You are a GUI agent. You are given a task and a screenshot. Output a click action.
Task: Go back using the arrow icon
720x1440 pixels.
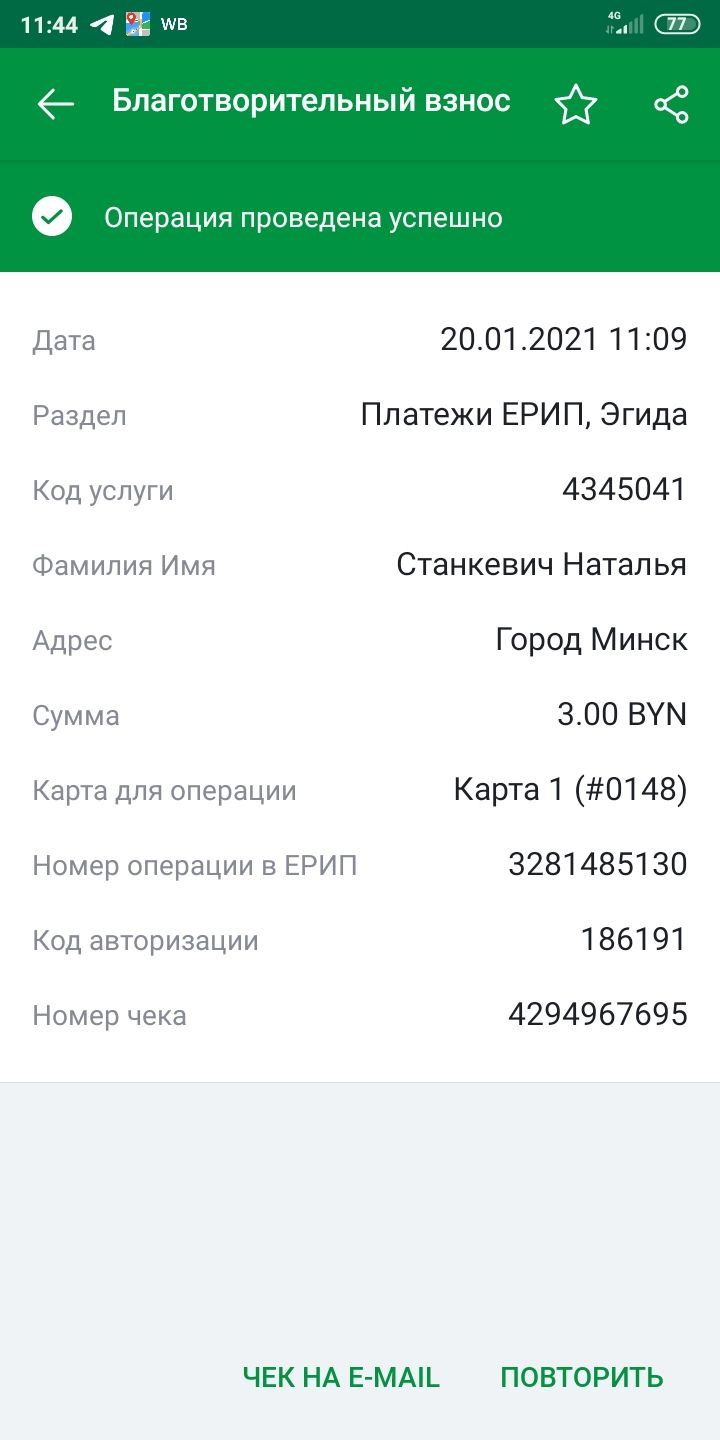point(56,104)
